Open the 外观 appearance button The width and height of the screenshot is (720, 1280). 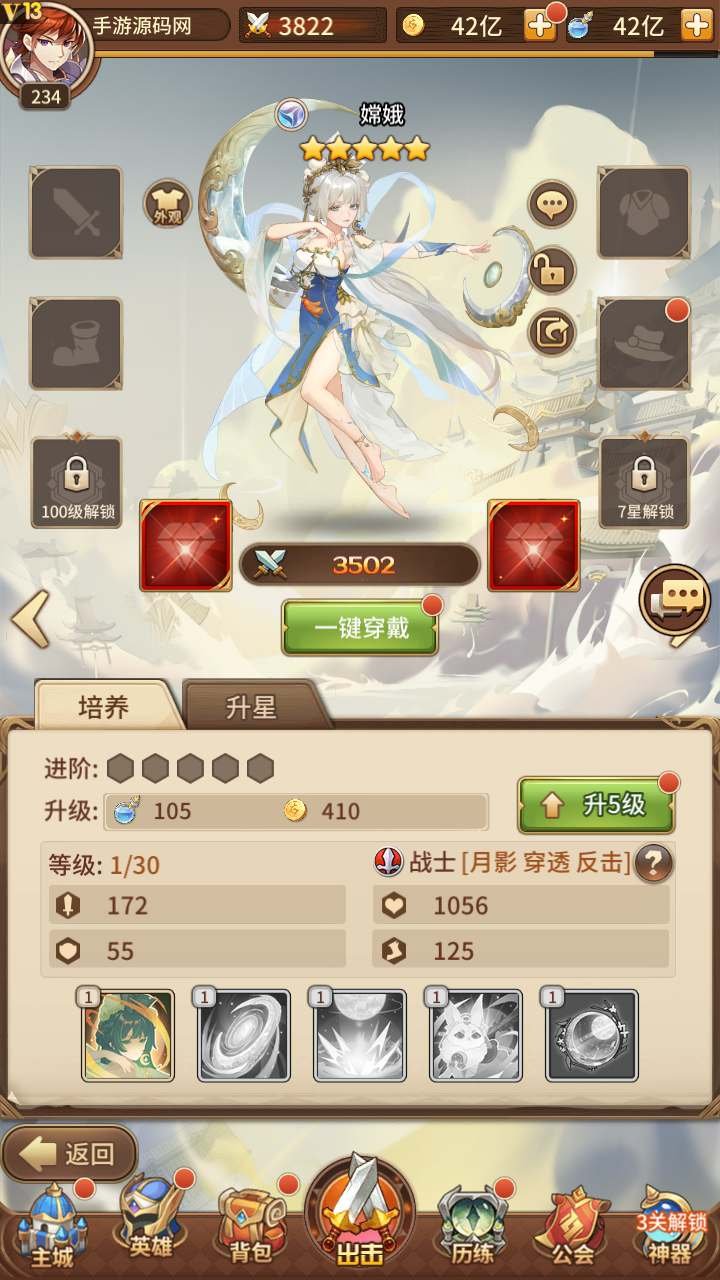pyautogui.click(x=167, y=203)
